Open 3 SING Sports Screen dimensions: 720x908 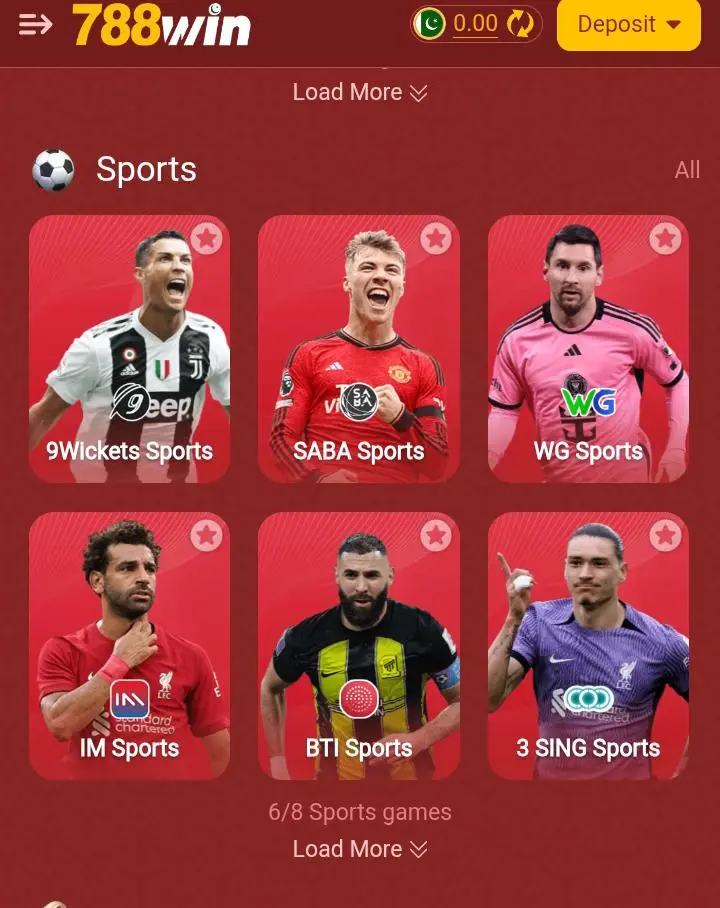point(588,647)
